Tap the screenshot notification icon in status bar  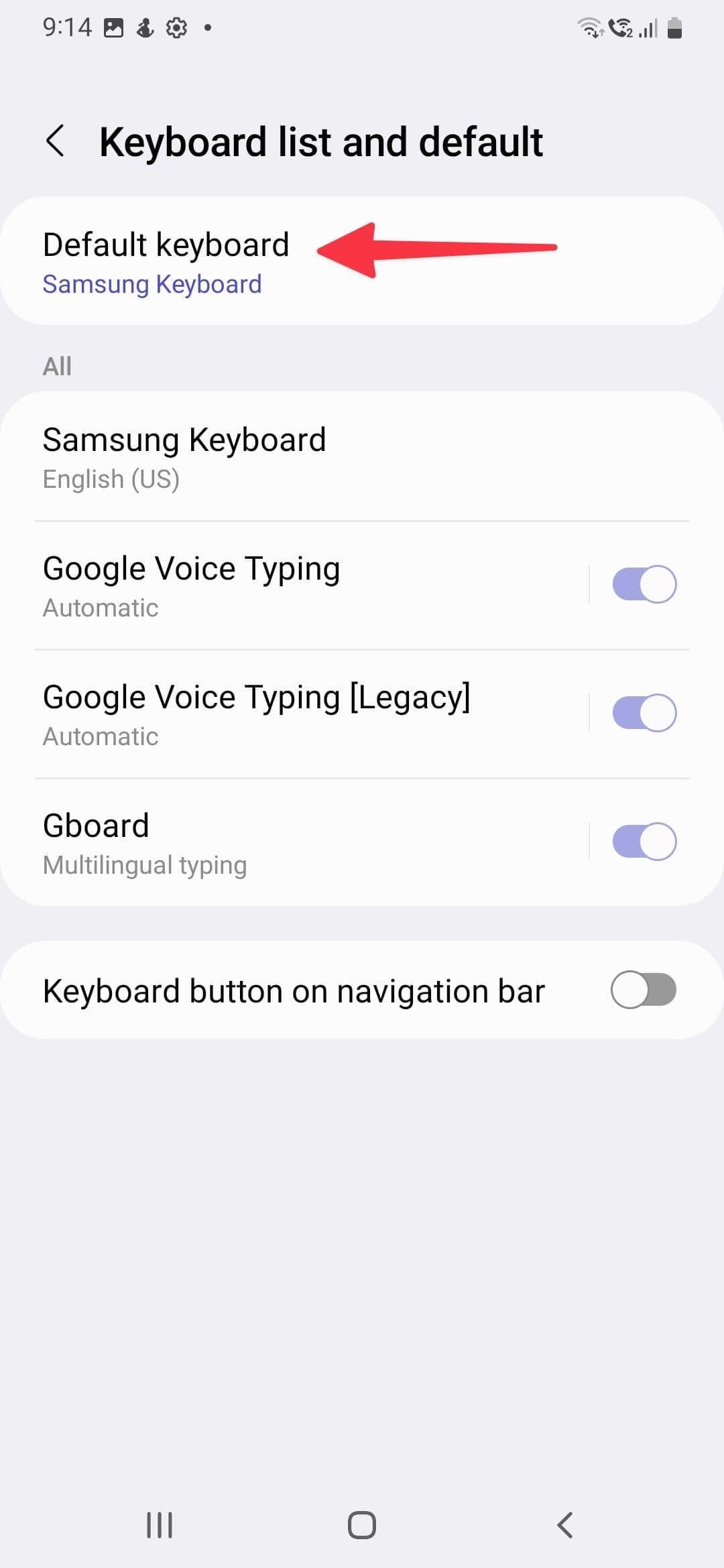pyautogui.click(x=113, y=27)
